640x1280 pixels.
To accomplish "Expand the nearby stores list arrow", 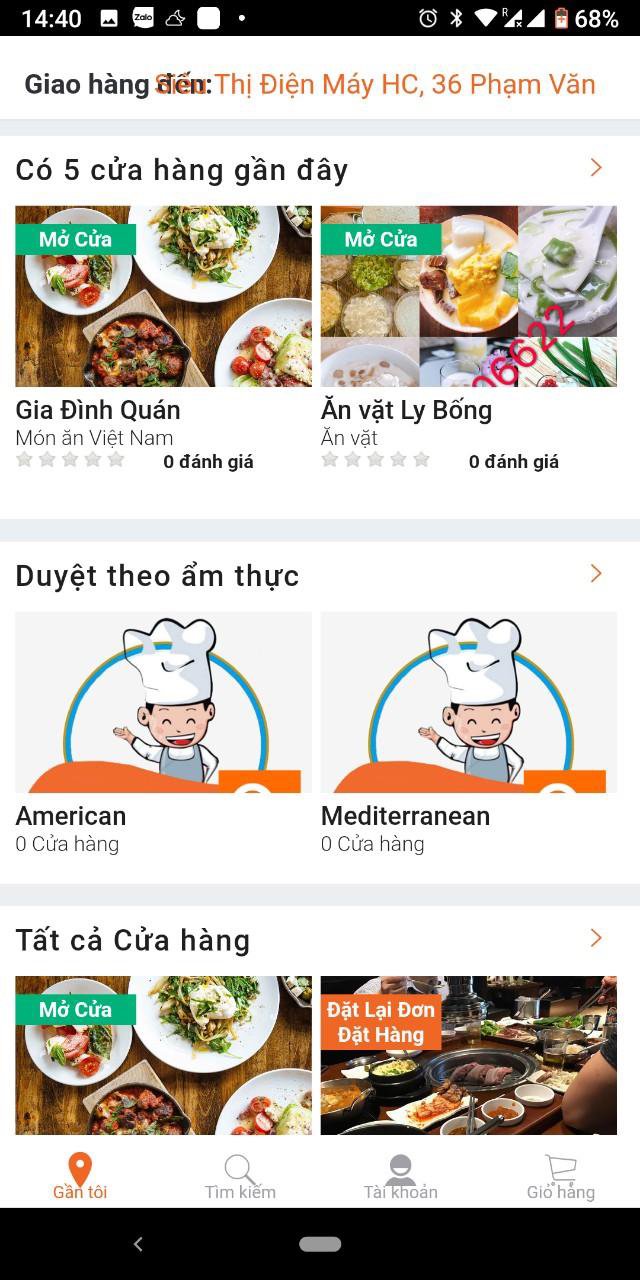I will [x=596, y=168].
